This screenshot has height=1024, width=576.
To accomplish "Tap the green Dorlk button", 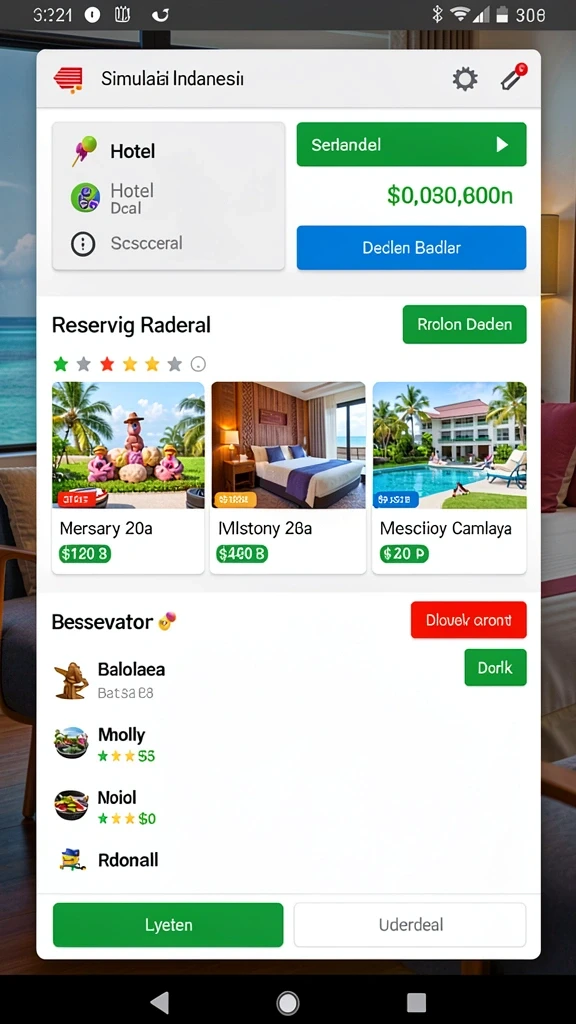I will (x=495, y=667).
